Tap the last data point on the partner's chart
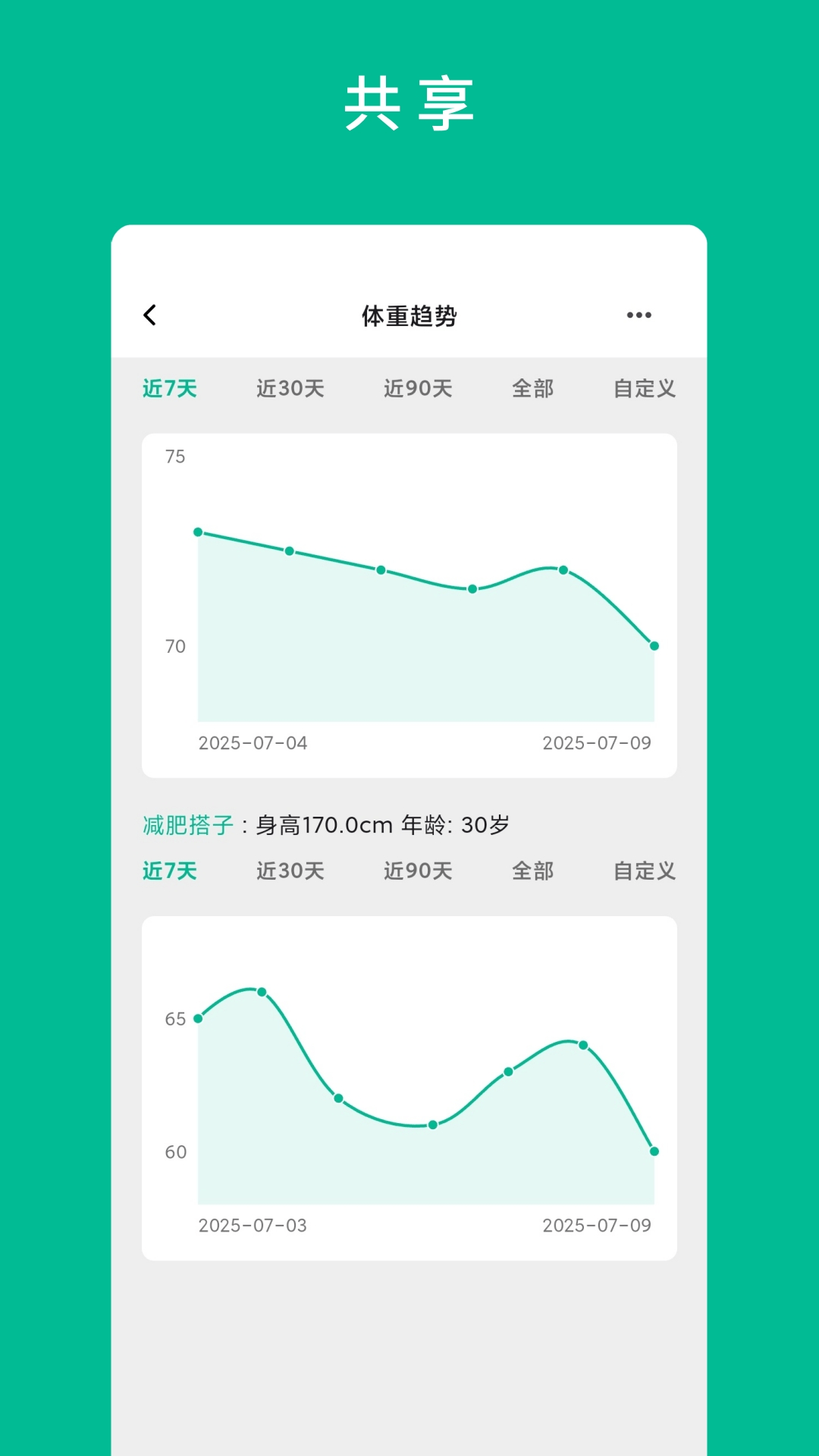 pyautogui.click(x=654, y=1150)
